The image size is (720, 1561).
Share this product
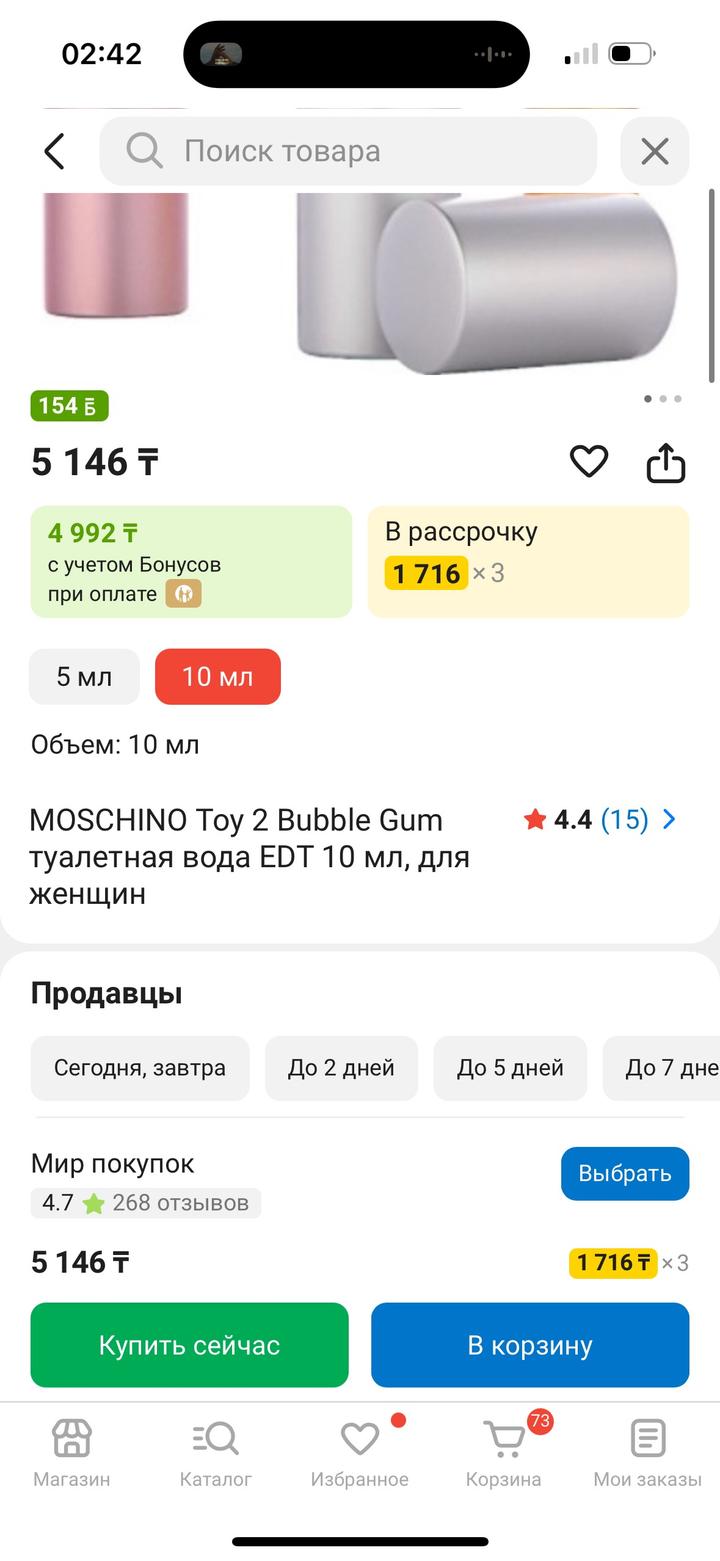665,462
